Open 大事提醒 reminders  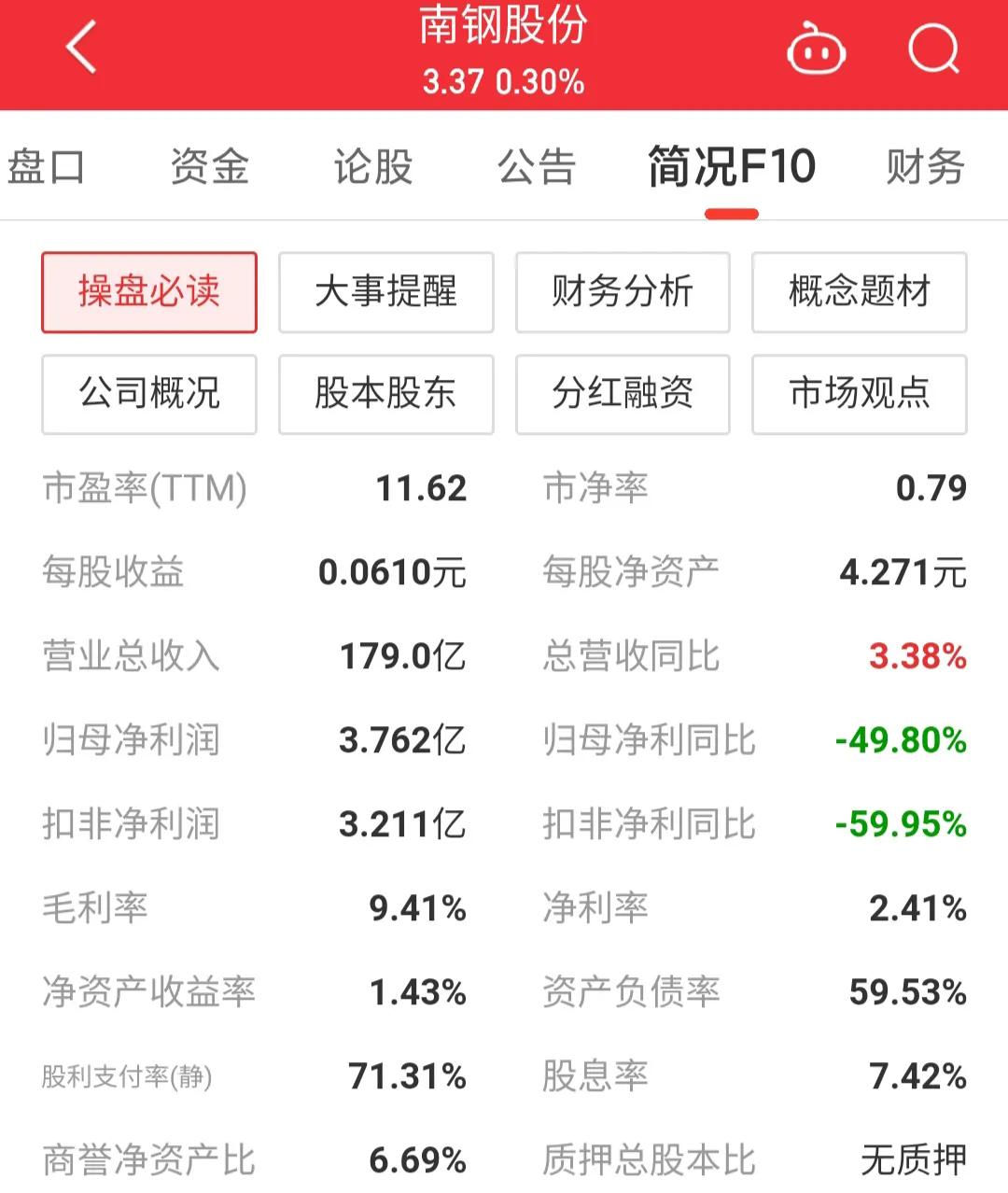point(385,291)
